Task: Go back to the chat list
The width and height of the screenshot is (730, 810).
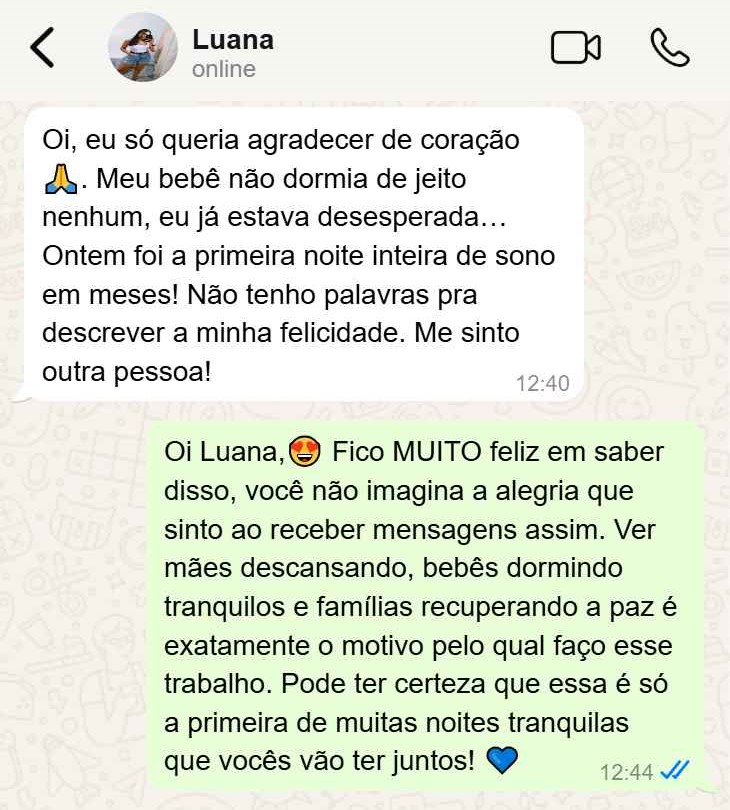Action: click(x=42, y=48)
